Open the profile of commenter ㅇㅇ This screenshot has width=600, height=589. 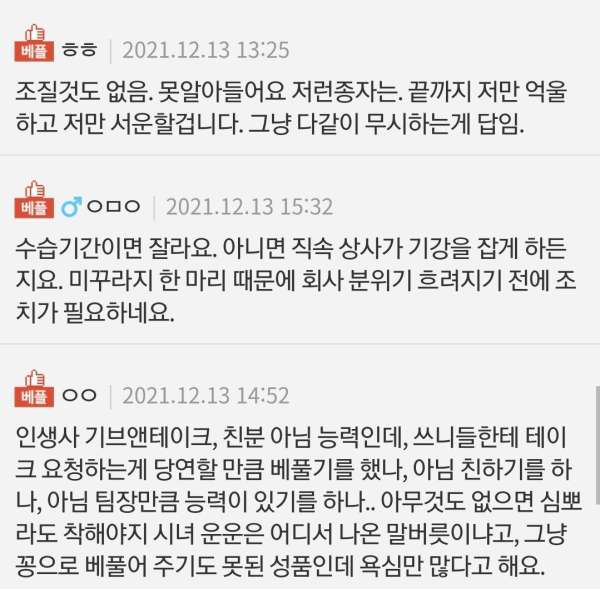click(79, 395)
